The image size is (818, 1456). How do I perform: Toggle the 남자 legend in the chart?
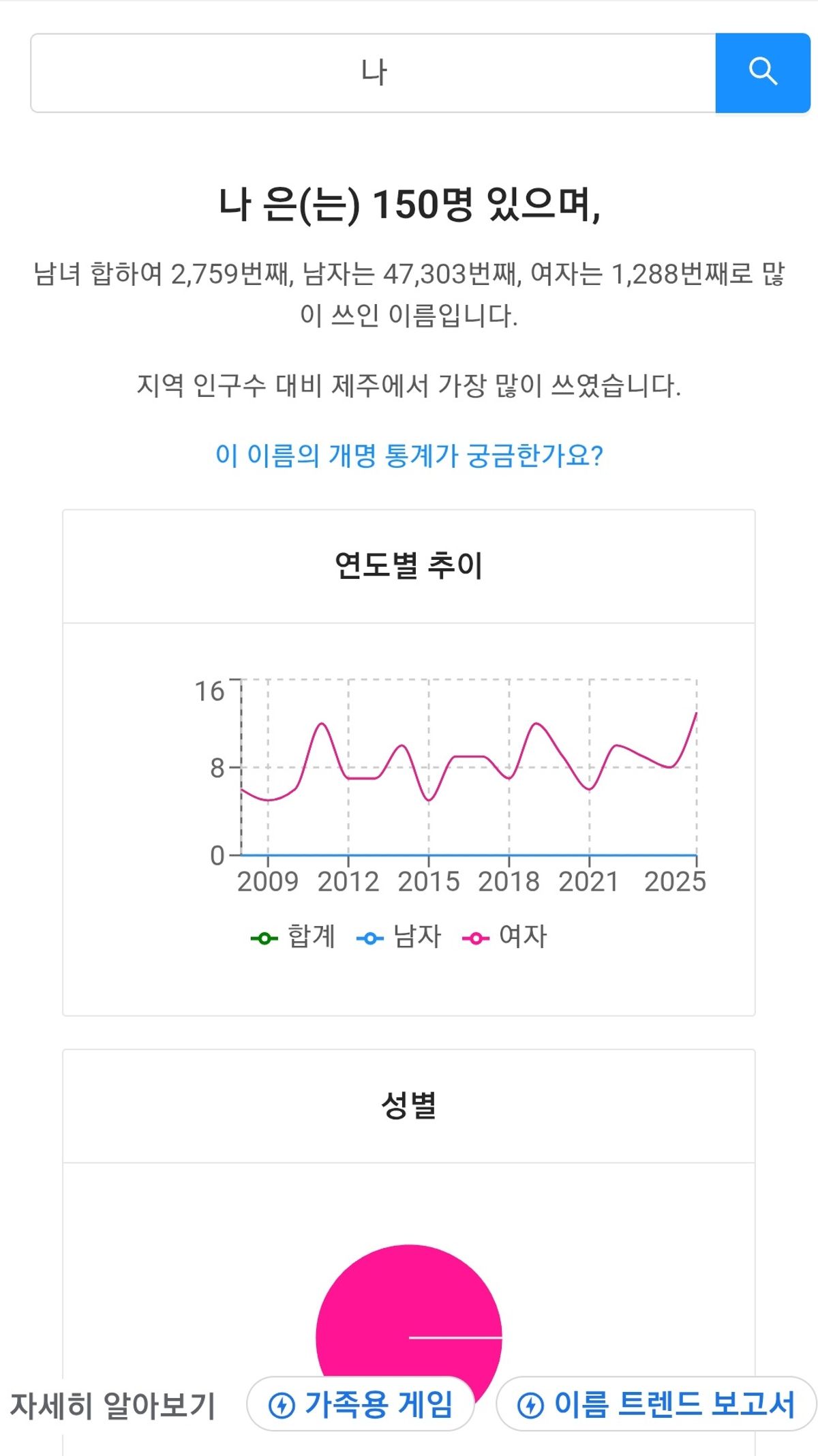pyautogui.click(x=399, y=937)
